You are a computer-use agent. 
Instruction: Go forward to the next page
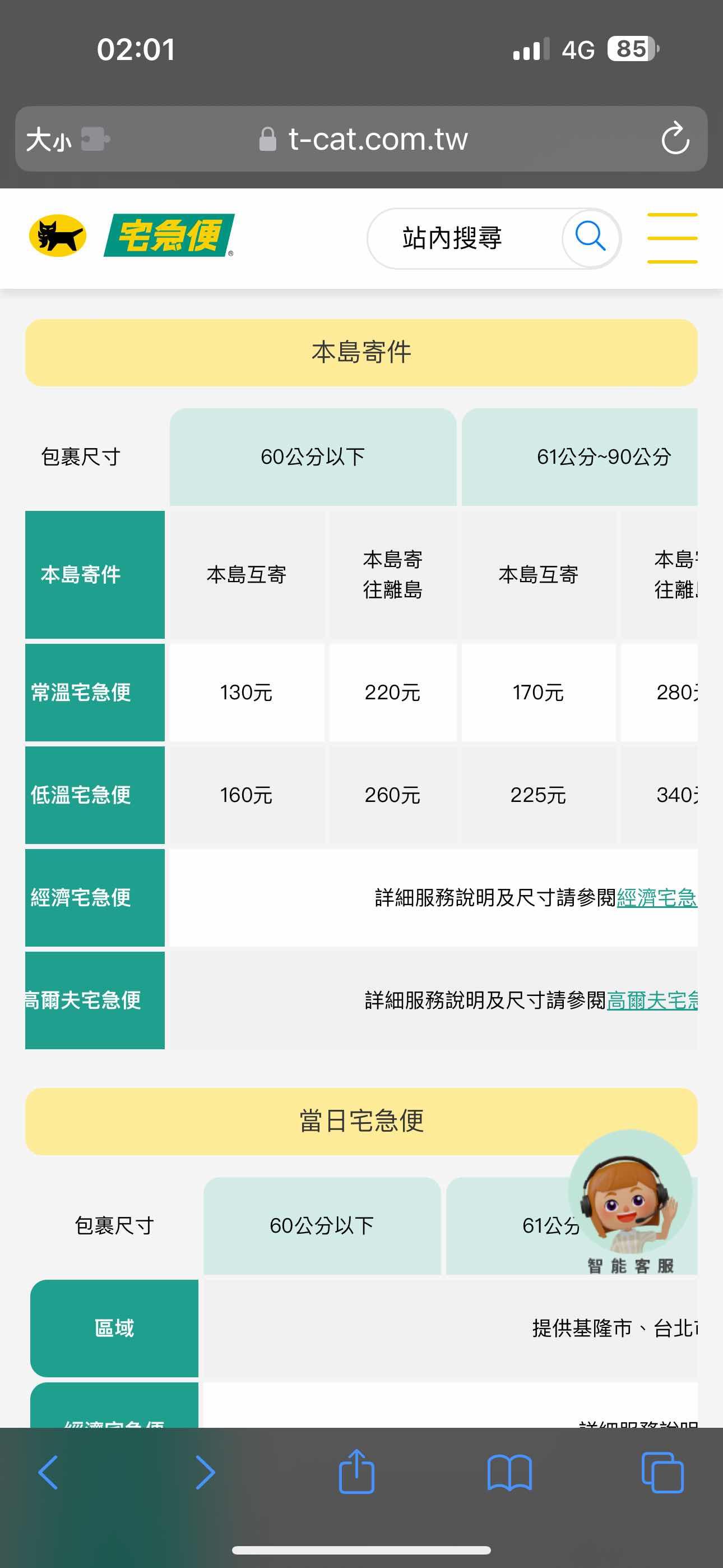(205, 1473)
